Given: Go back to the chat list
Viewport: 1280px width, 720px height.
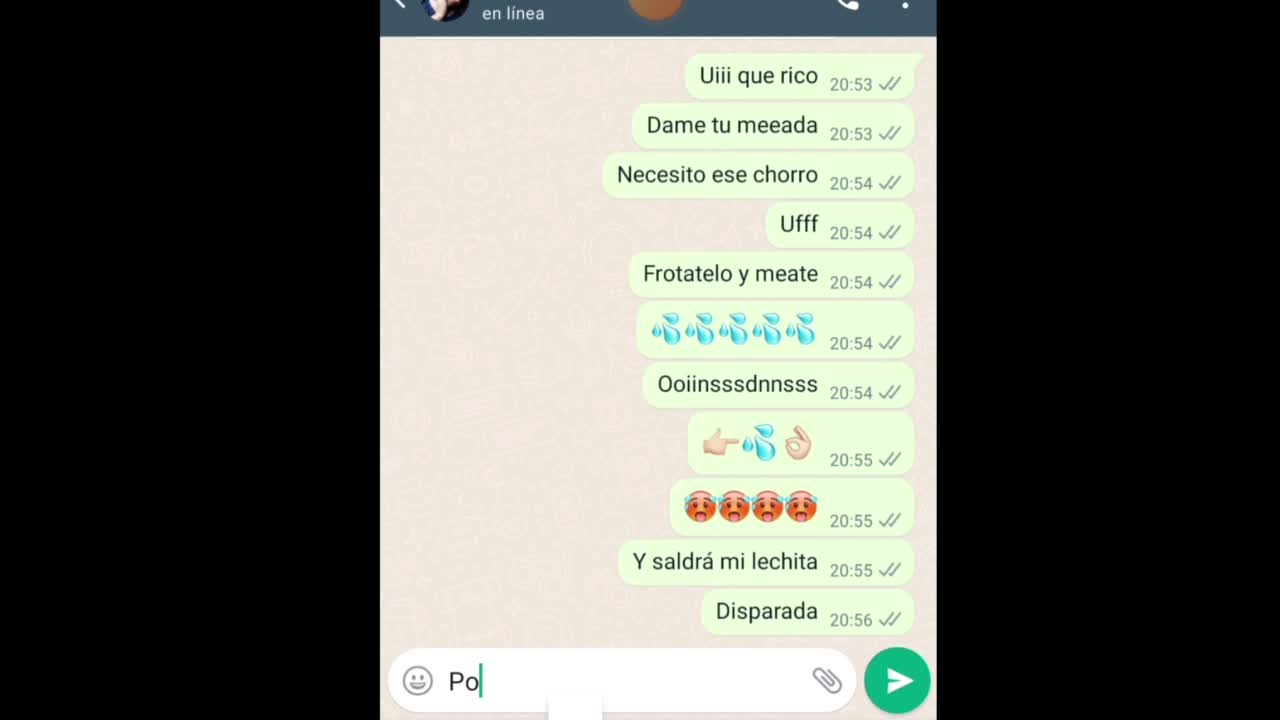Looking at the screenshot, I should pos(399,5).
